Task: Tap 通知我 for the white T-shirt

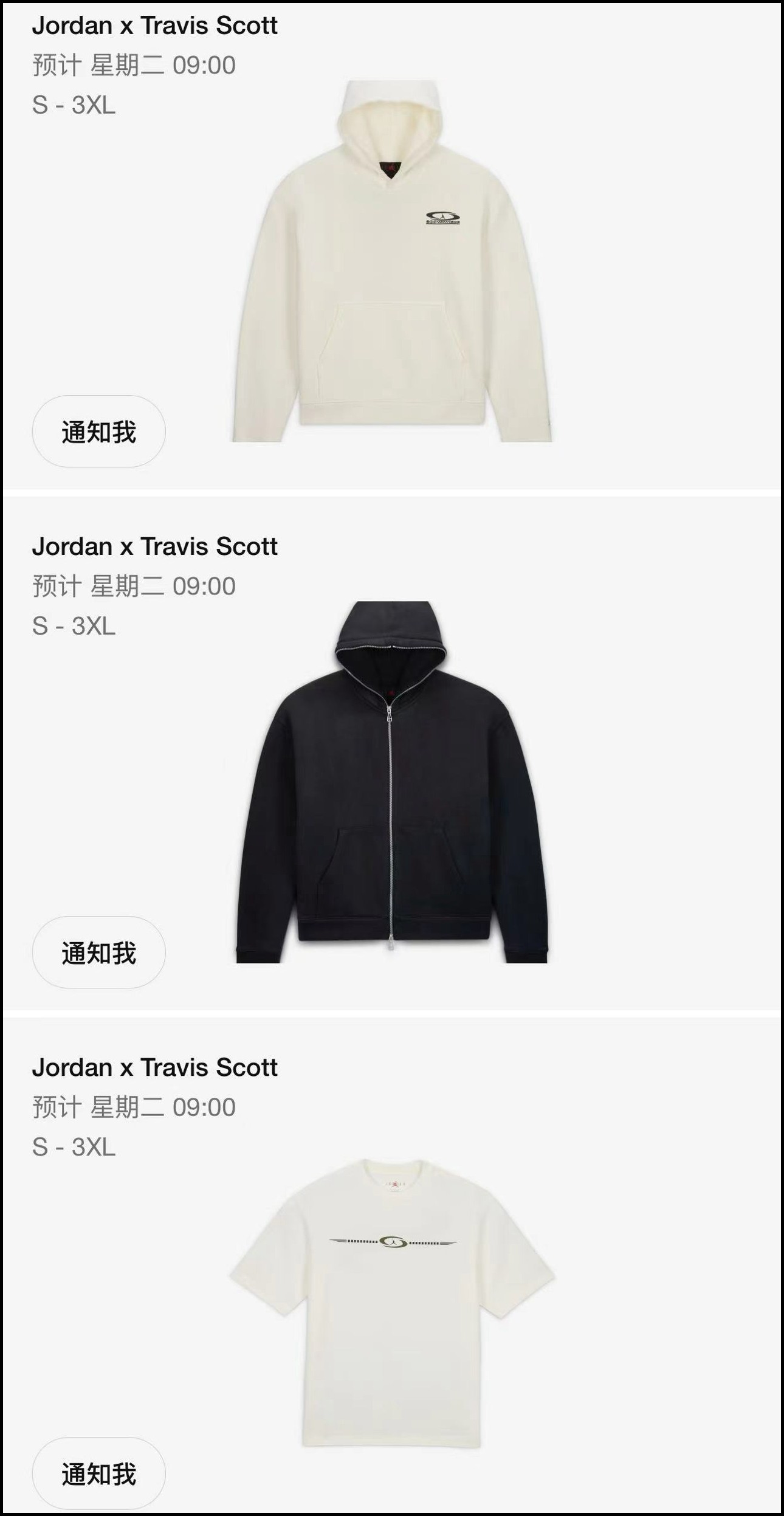Action: [x=98, y=1473]
